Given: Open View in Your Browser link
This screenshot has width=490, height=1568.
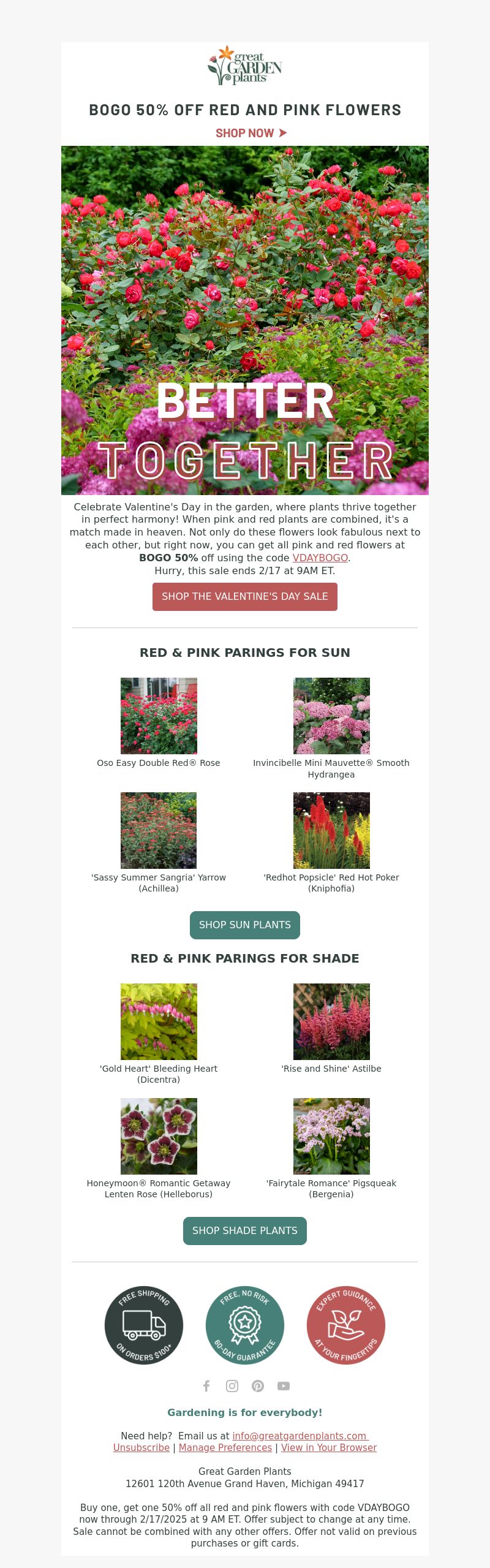Looking at the screenshot, I should click(x=329, y=1447).
